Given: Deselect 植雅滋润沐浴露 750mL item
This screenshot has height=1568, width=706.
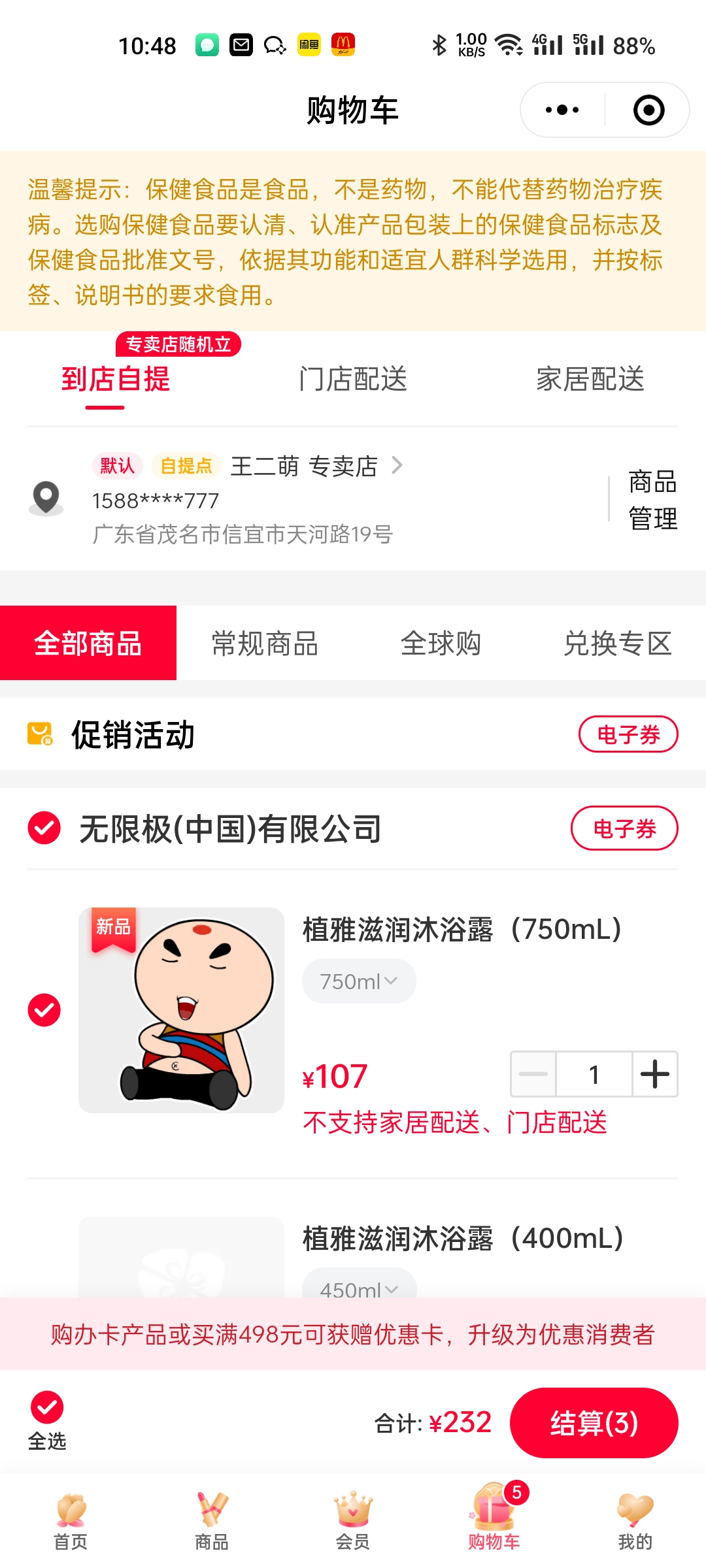Looking at the screenshot, I should 44,1010.
